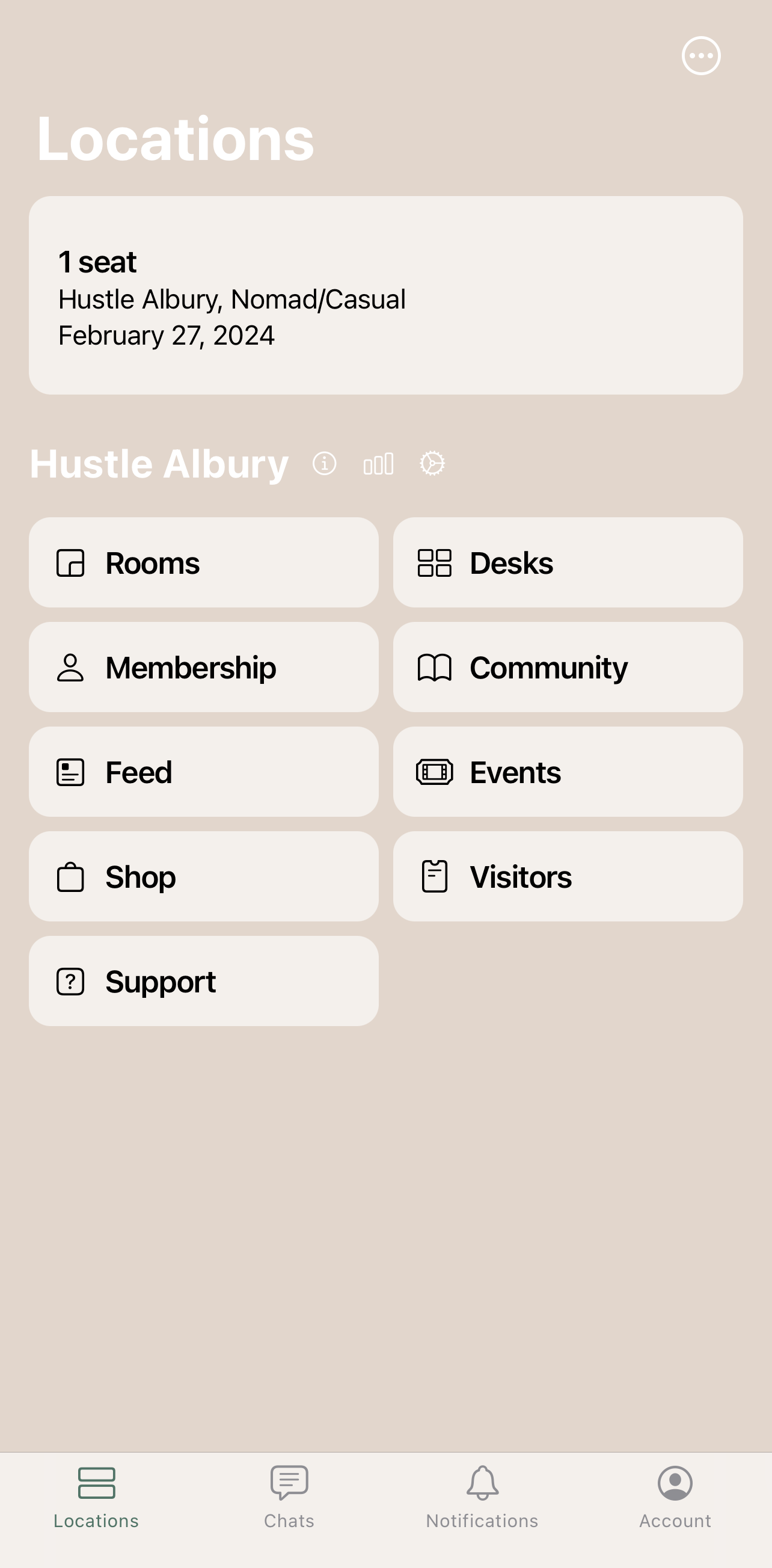Go to the Account tab

(x=675, y=1498)
